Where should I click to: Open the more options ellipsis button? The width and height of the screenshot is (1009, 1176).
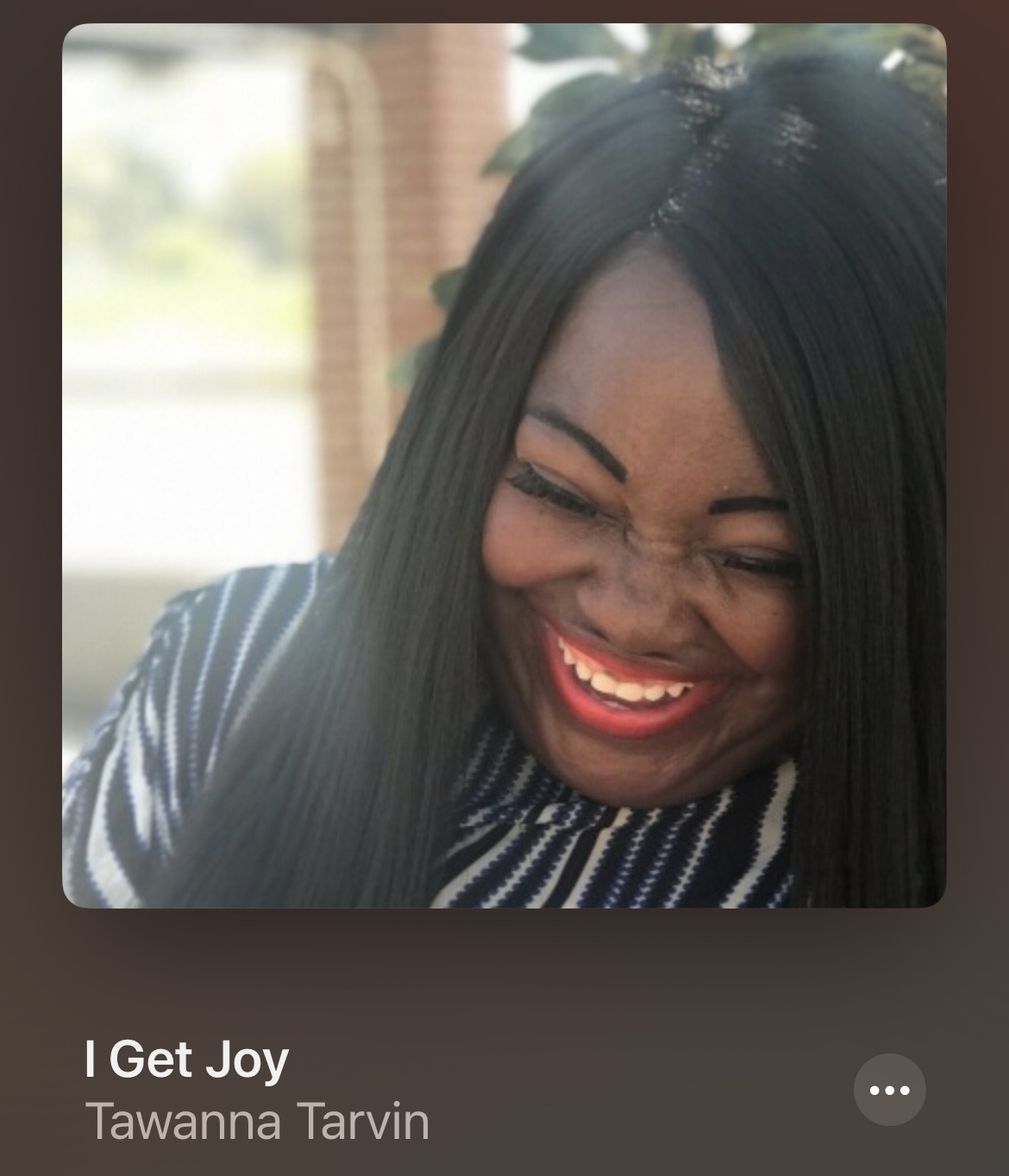point(889,1090)
